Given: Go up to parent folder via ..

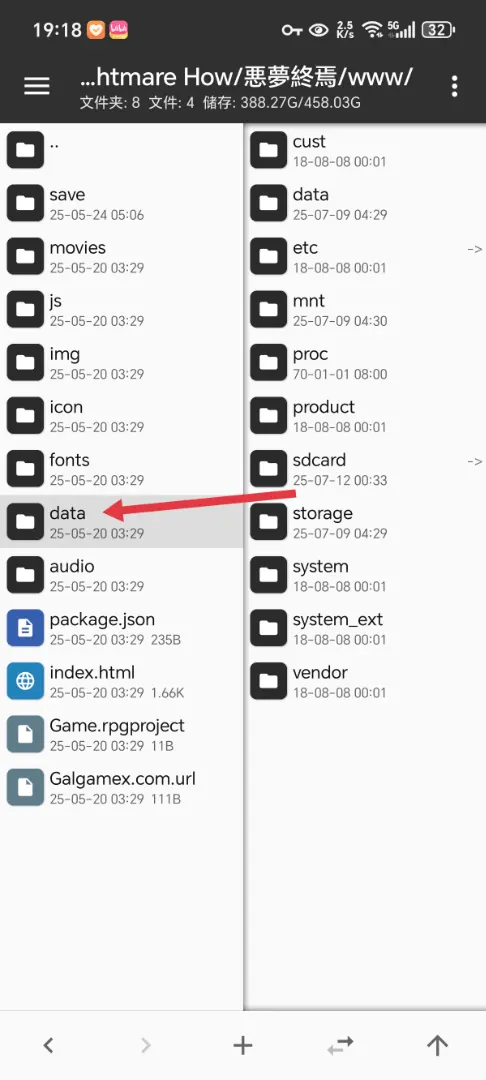Looking at the screenshot, I should click(x=121, y=150).
